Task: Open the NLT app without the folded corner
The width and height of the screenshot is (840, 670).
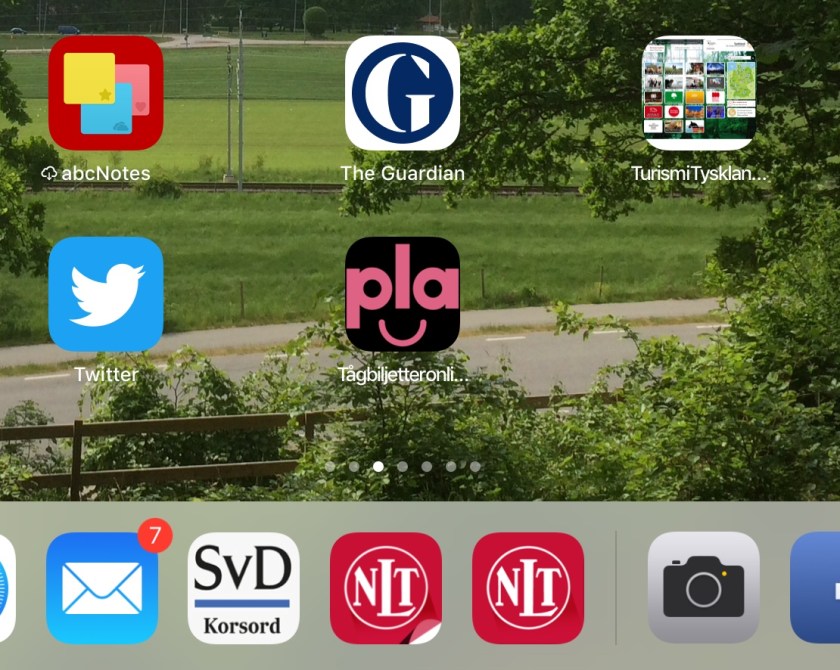Action: click(x=528, y=587)
